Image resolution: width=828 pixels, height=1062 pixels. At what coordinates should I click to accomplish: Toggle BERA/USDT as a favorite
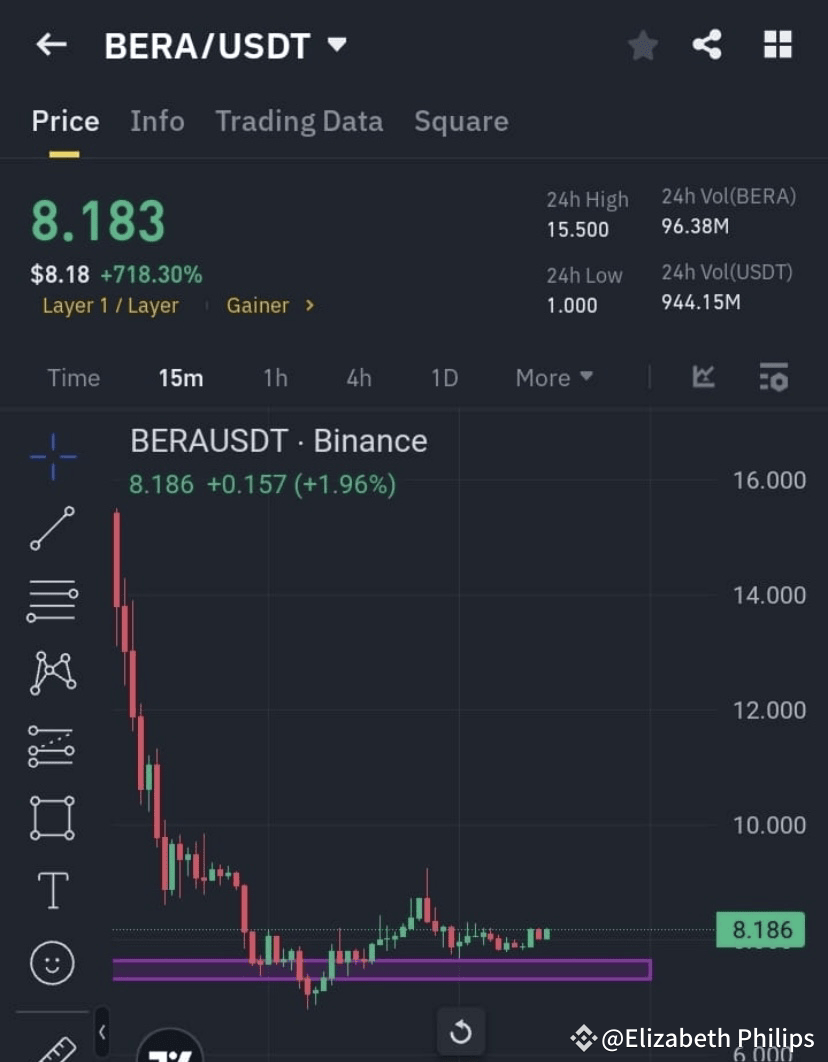click(x=642, y=45)
